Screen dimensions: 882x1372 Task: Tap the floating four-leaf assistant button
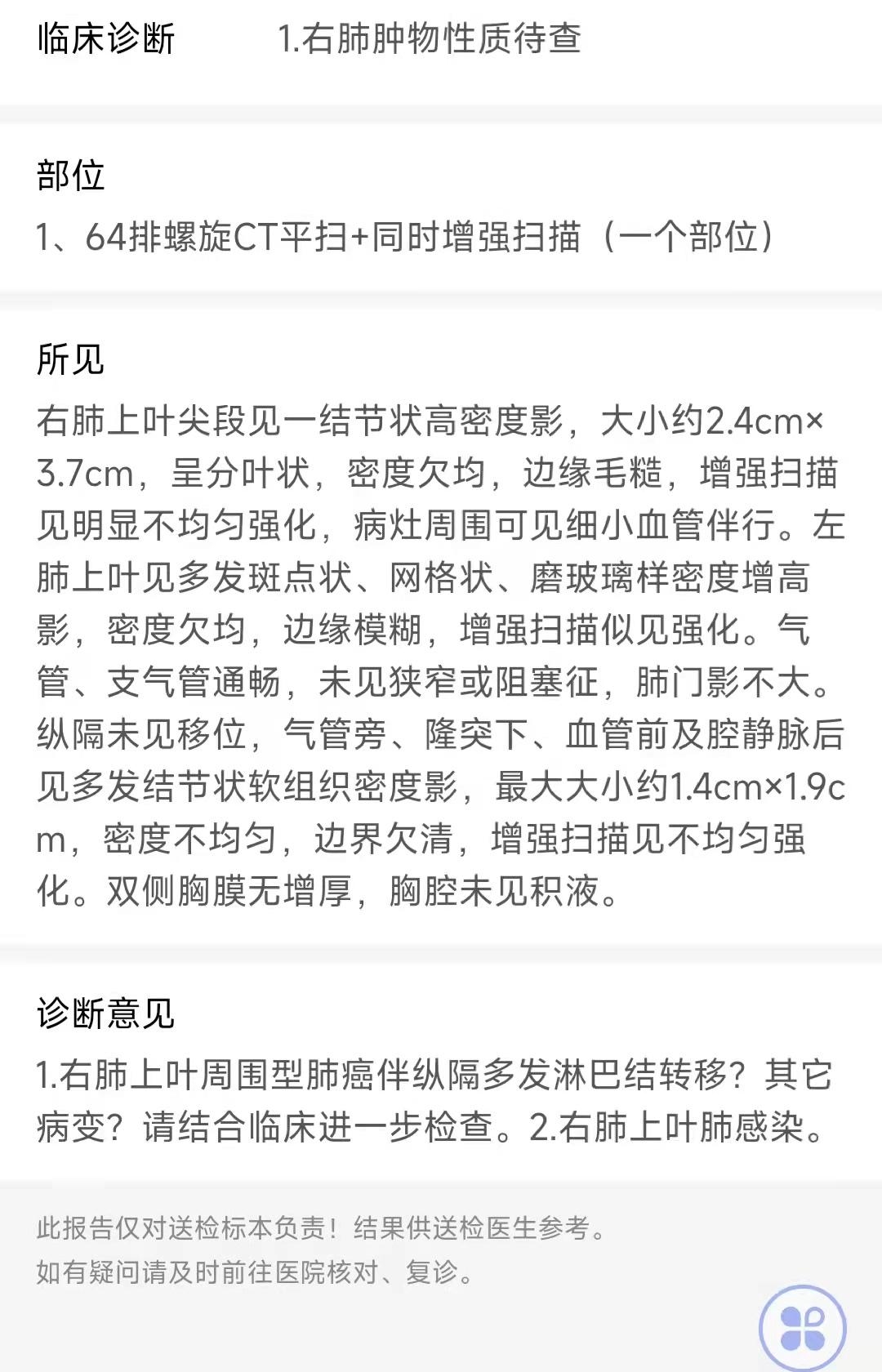tap(802, 1328)
